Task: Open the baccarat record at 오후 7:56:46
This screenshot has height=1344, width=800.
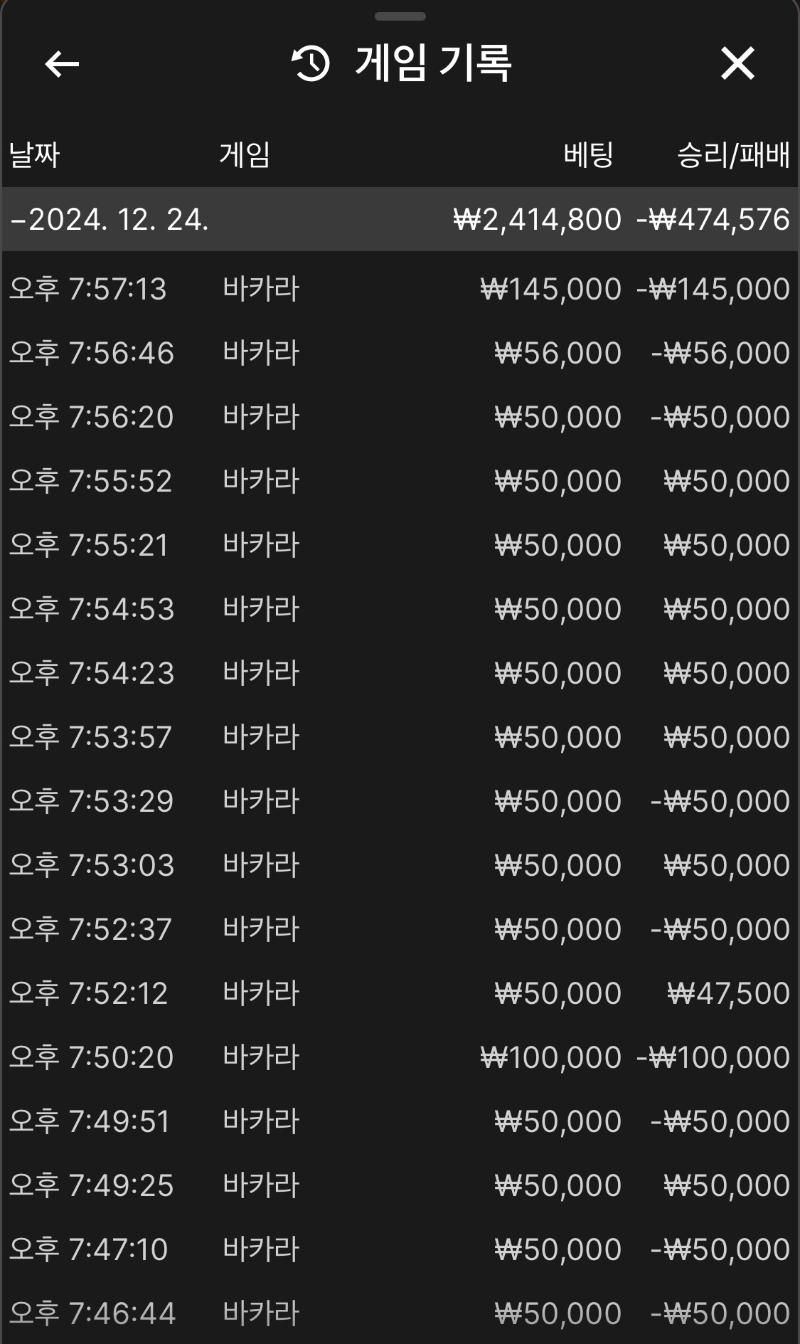Action: coord(400,353)
